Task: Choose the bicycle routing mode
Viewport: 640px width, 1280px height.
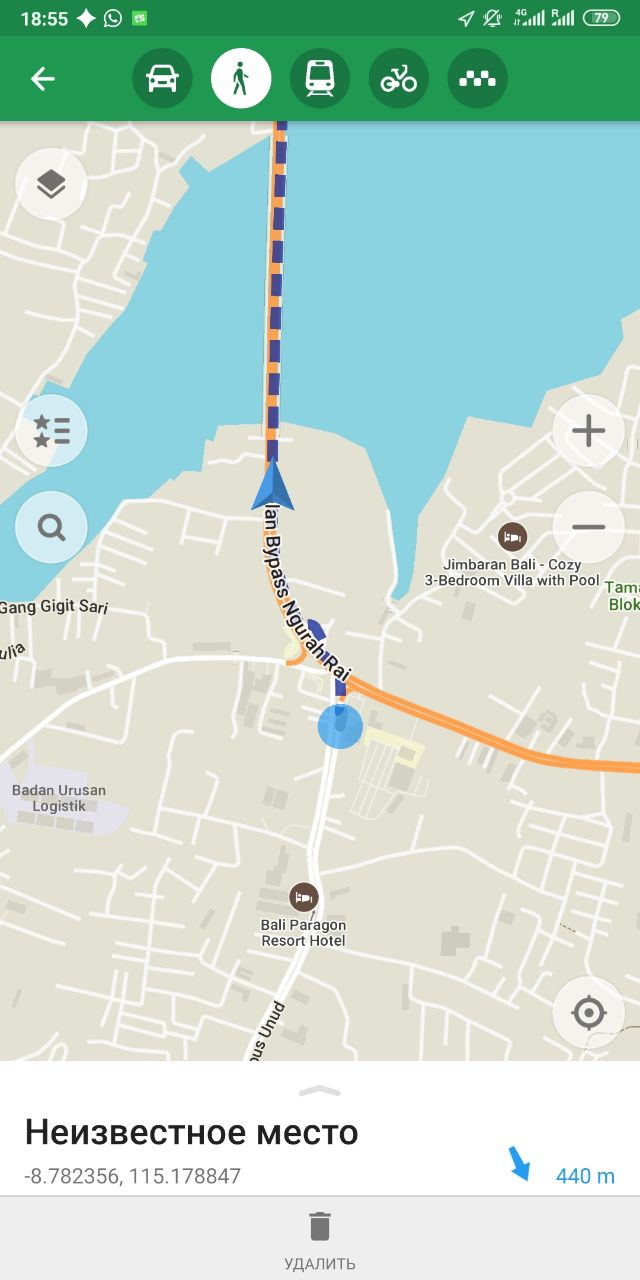Action: [399, 78]
